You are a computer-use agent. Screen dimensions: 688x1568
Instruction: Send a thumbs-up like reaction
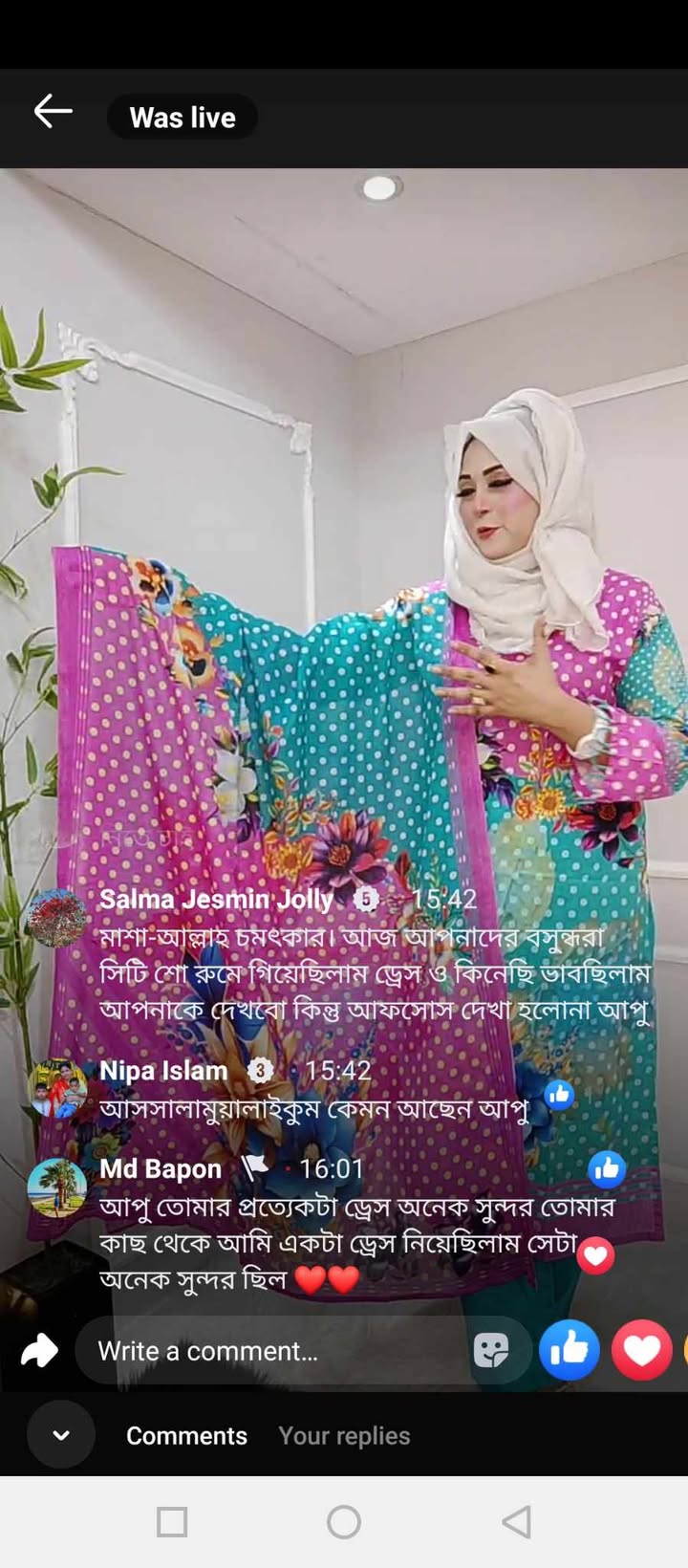click(x=570, y=1350)
